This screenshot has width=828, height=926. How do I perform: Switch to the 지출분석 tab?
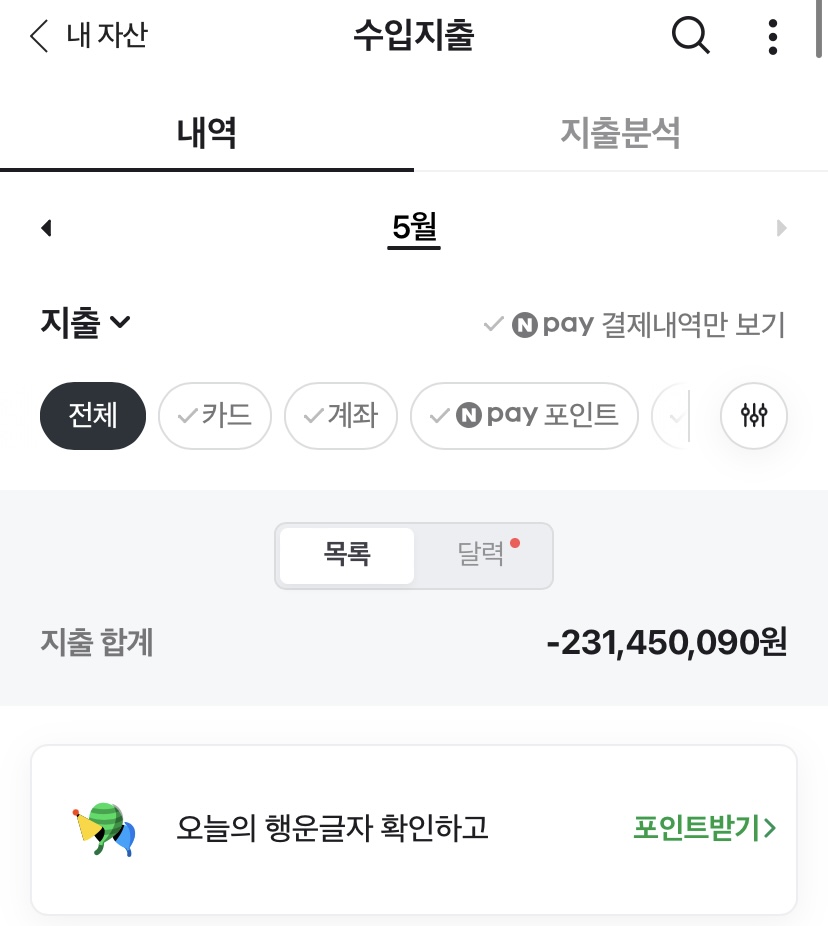(620, 133)
